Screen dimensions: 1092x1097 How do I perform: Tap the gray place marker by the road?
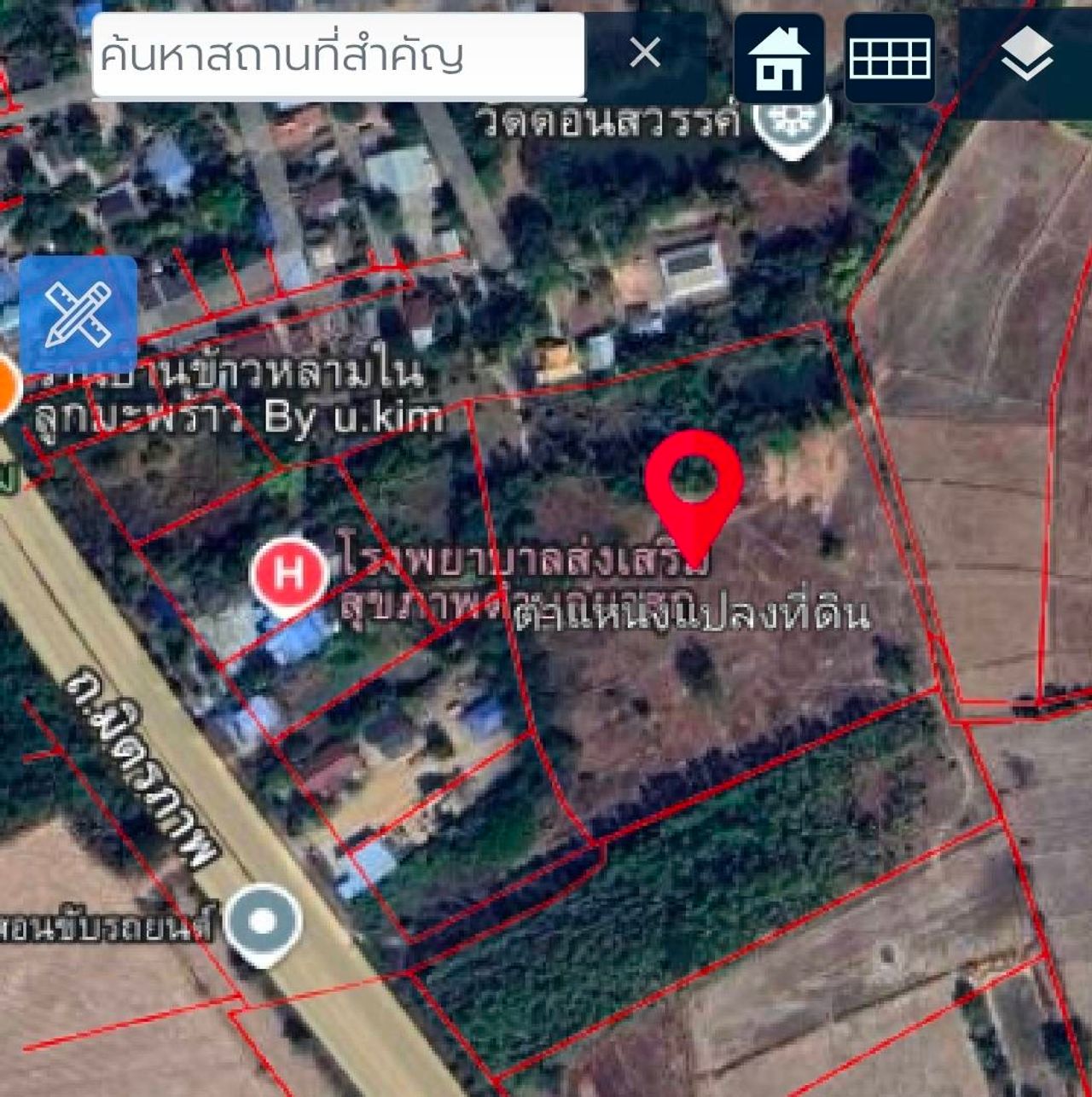pyautogui.click(x=264, y=923)
